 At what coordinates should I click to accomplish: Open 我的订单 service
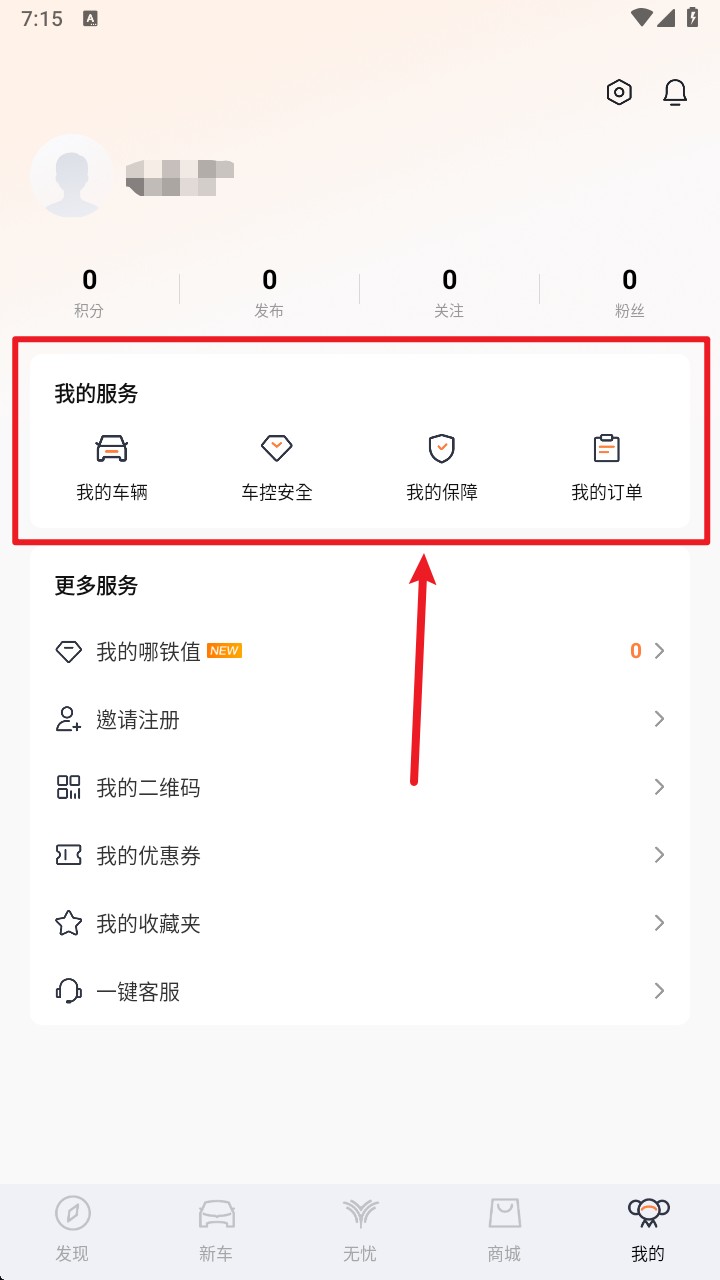pos(607,467)
